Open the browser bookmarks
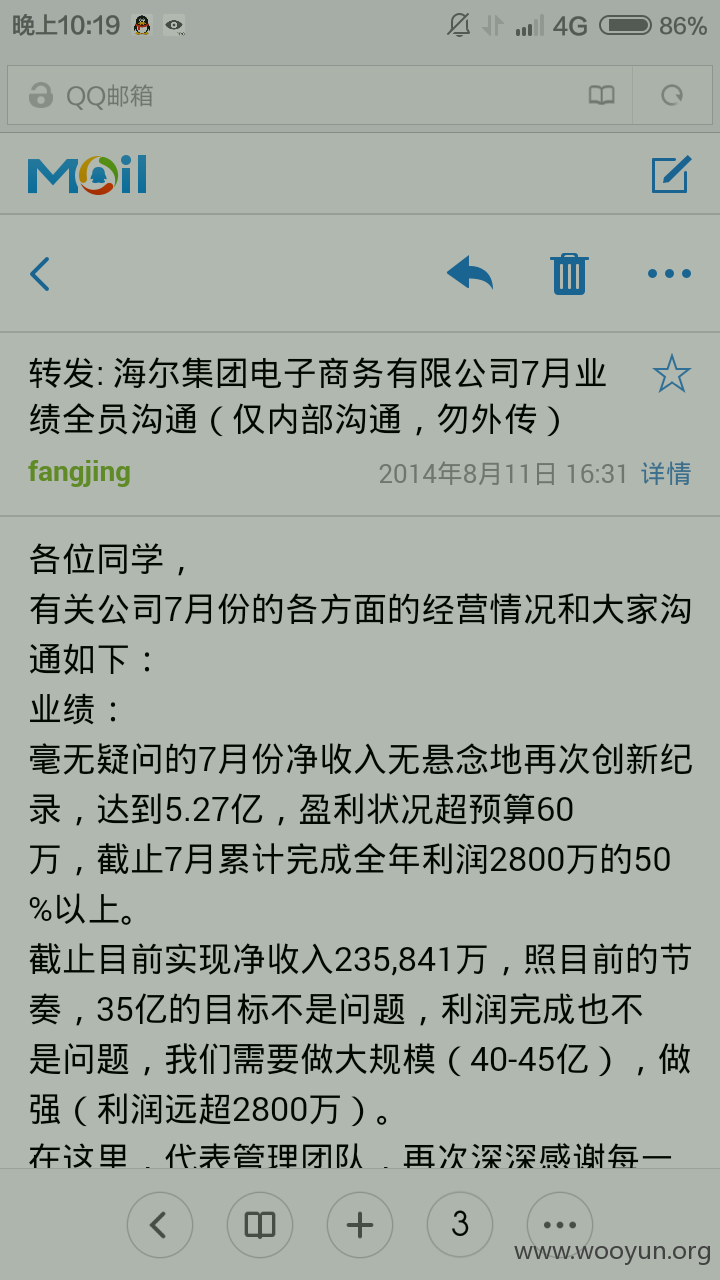Image resolution: width=720 pixels, height=1280 pixels. pos(260,1224)
